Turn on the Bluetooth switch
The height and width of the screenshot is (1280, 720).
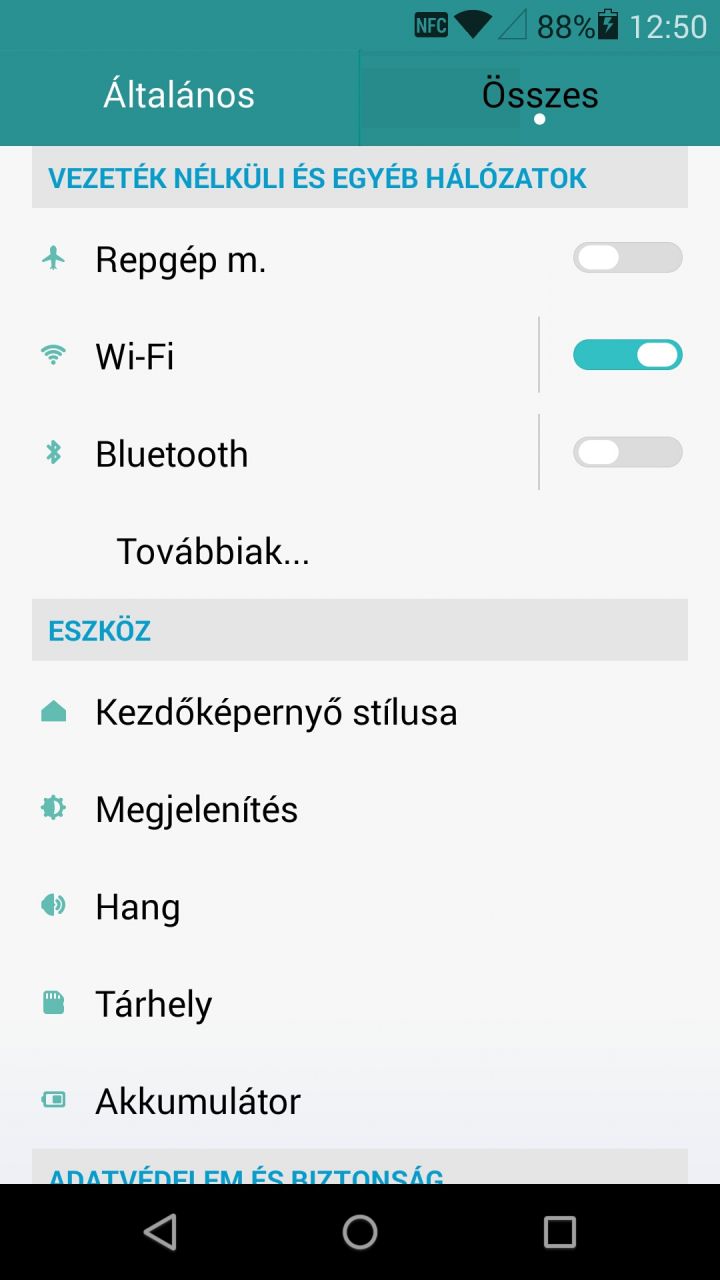point(627,452)
